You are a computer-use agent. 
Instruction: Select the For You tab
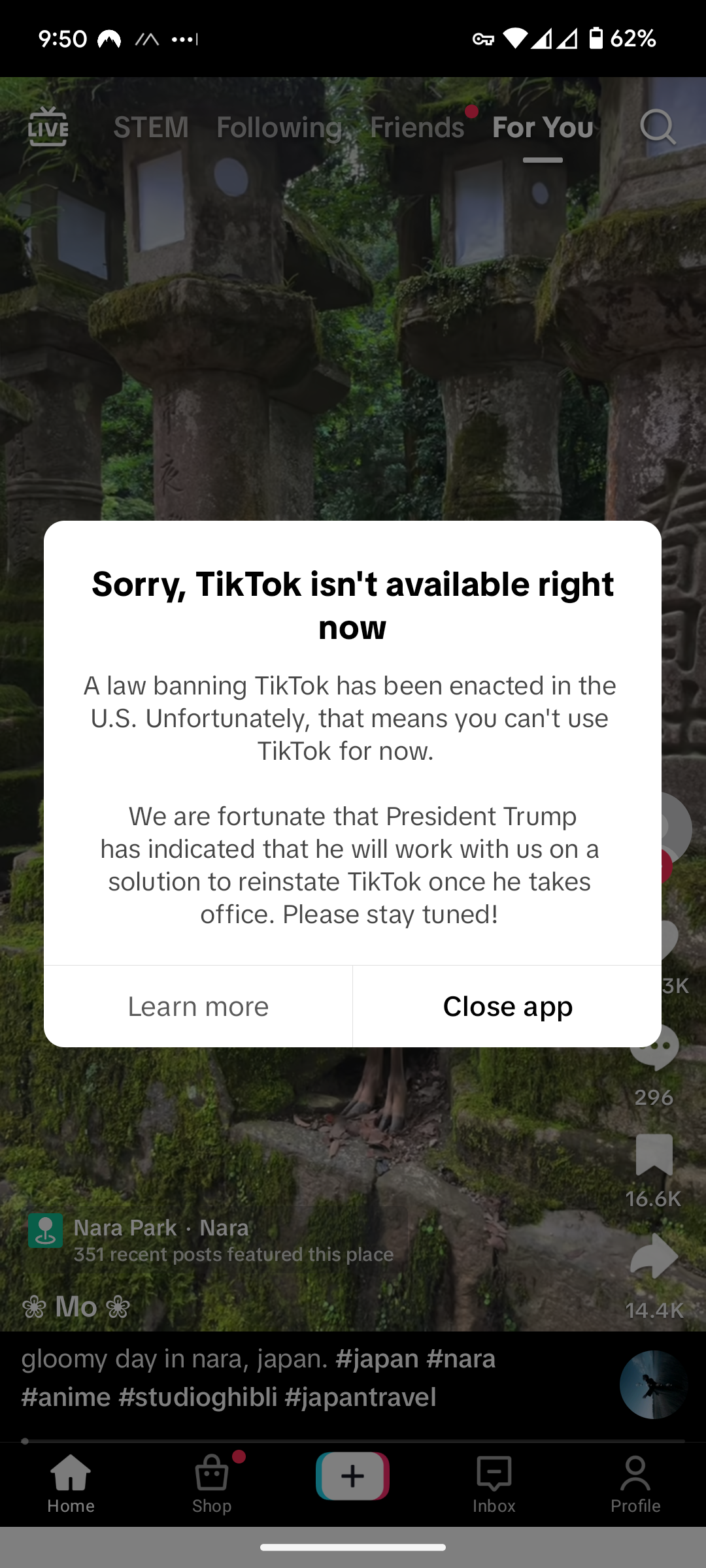point(543,127)
